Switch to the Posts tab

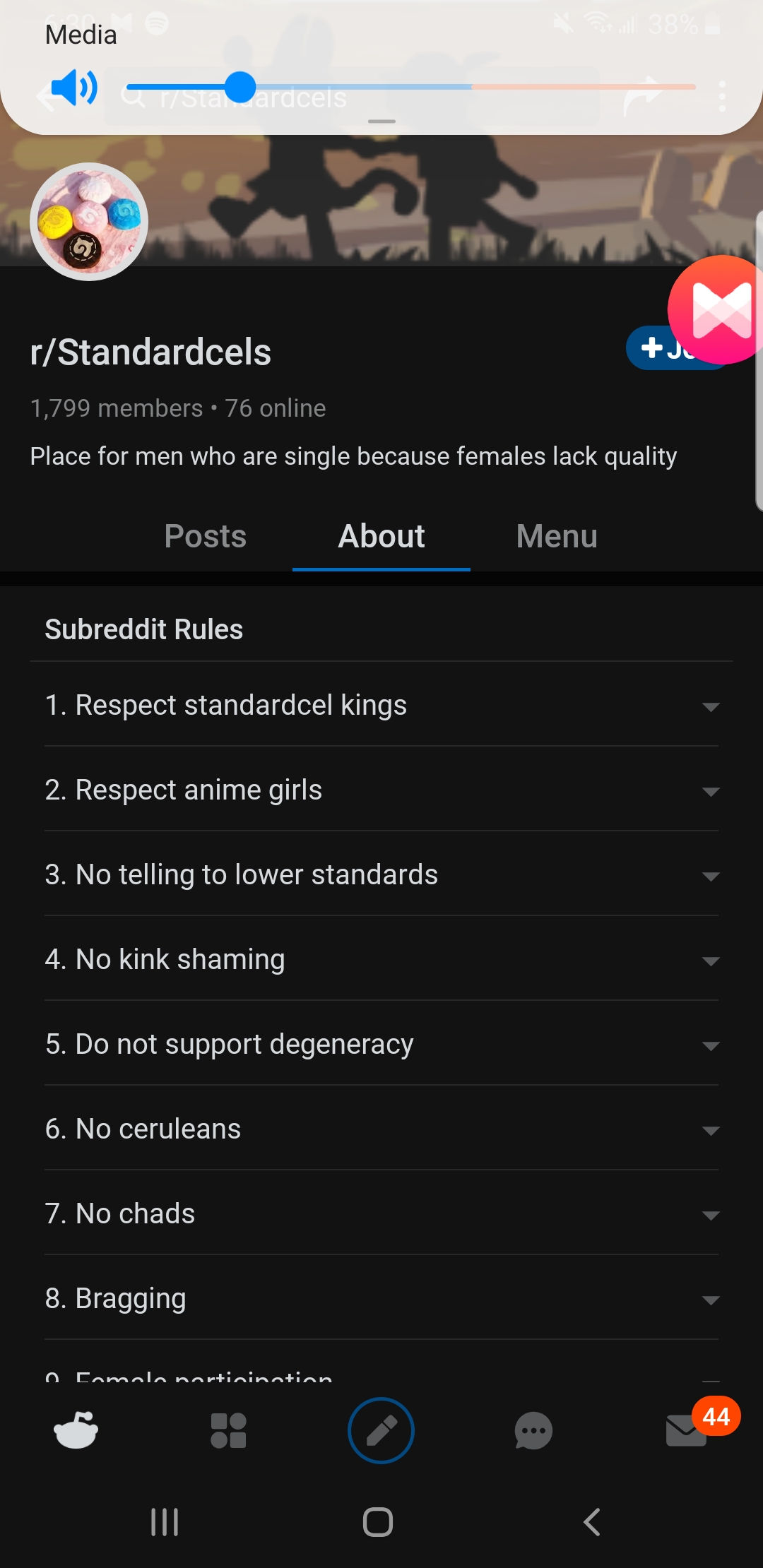205,536
